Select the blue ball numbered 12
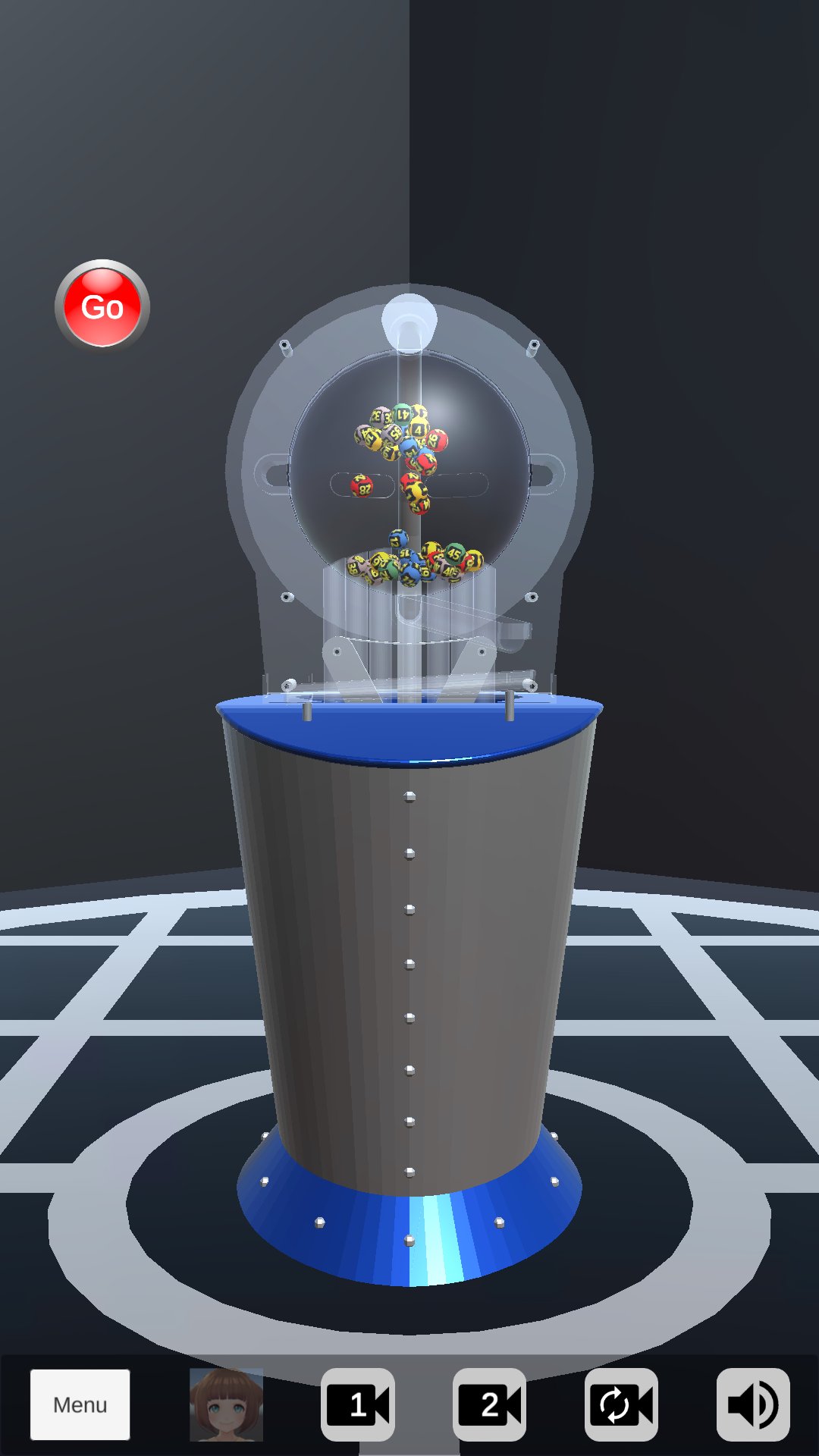The image size is (819, 1456). click(397, 538)
